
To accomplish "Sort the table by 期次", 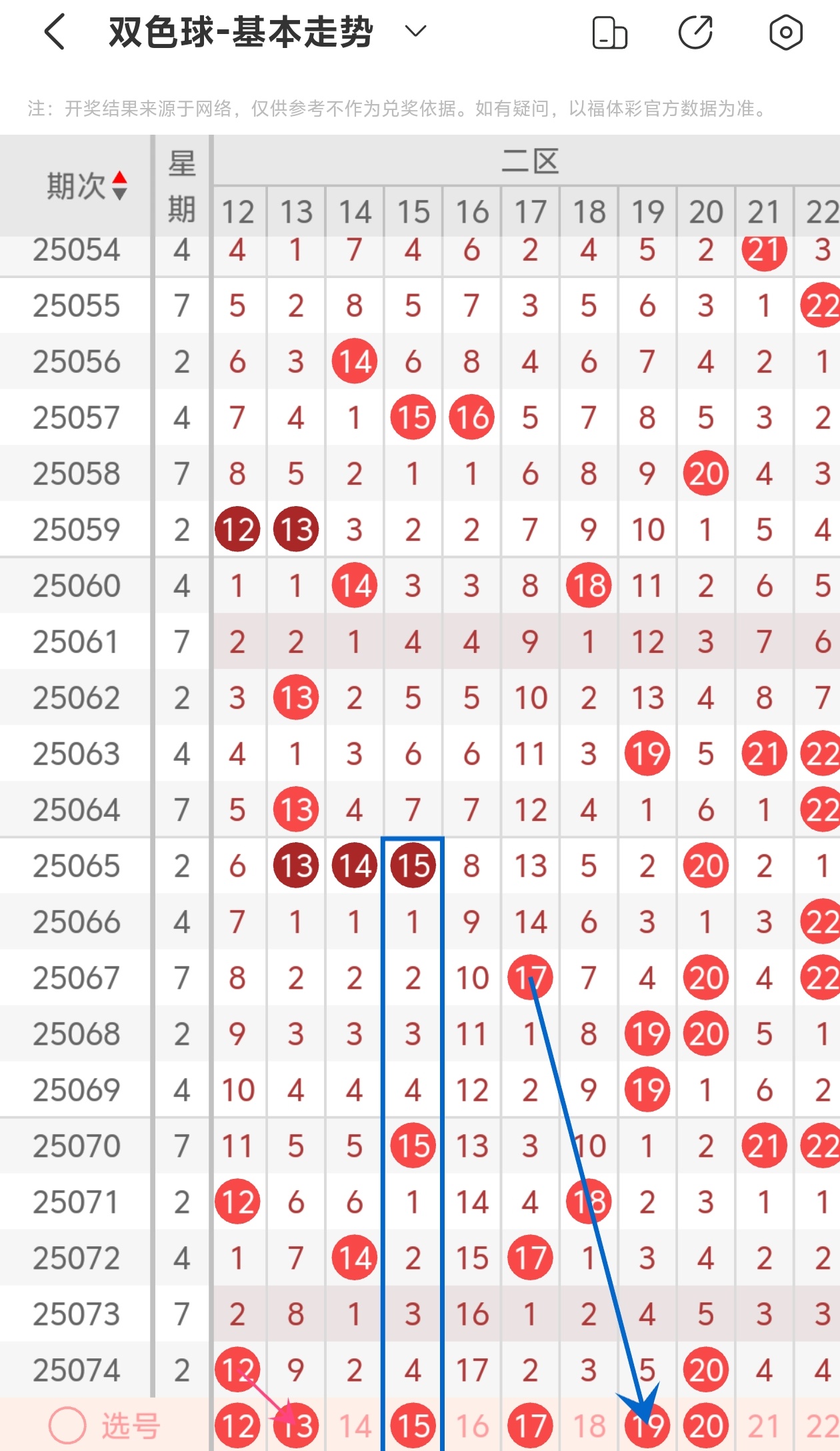I will (x=87, y=185).
